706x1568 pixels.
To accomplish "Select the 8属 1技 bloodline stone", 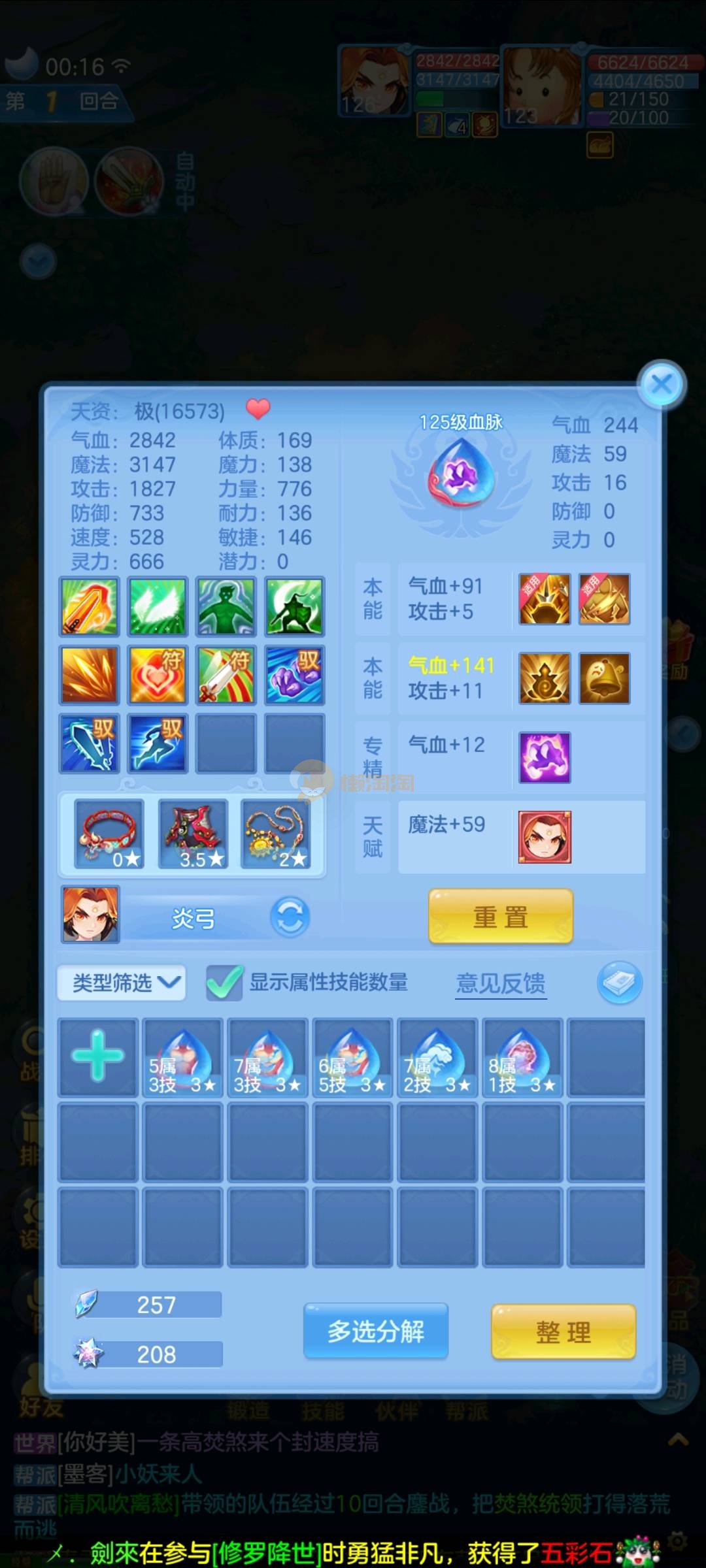I will click(x=522, y=1056).
